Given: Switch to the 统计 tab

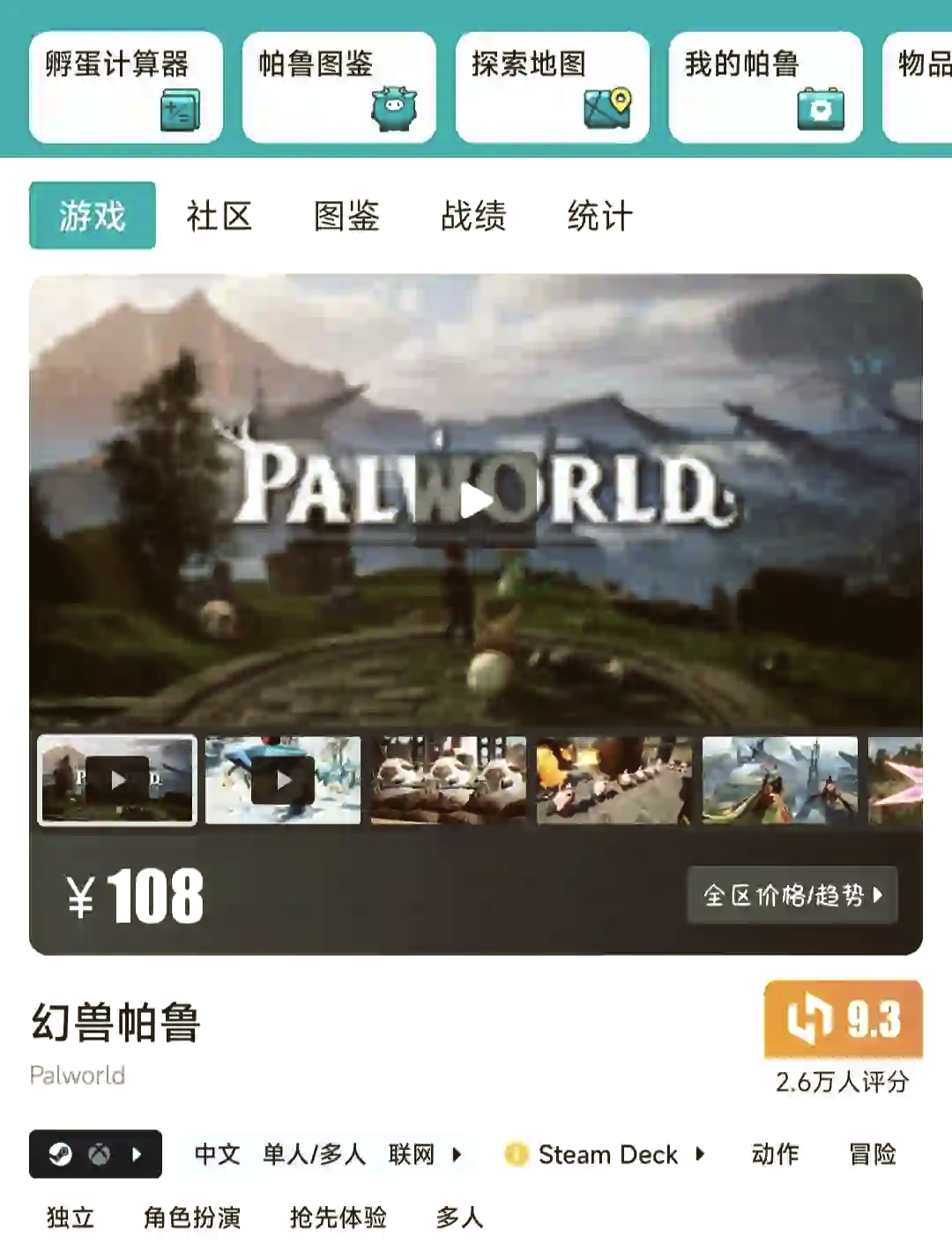Looking at the screenshot, I should (x=600, y=216).
